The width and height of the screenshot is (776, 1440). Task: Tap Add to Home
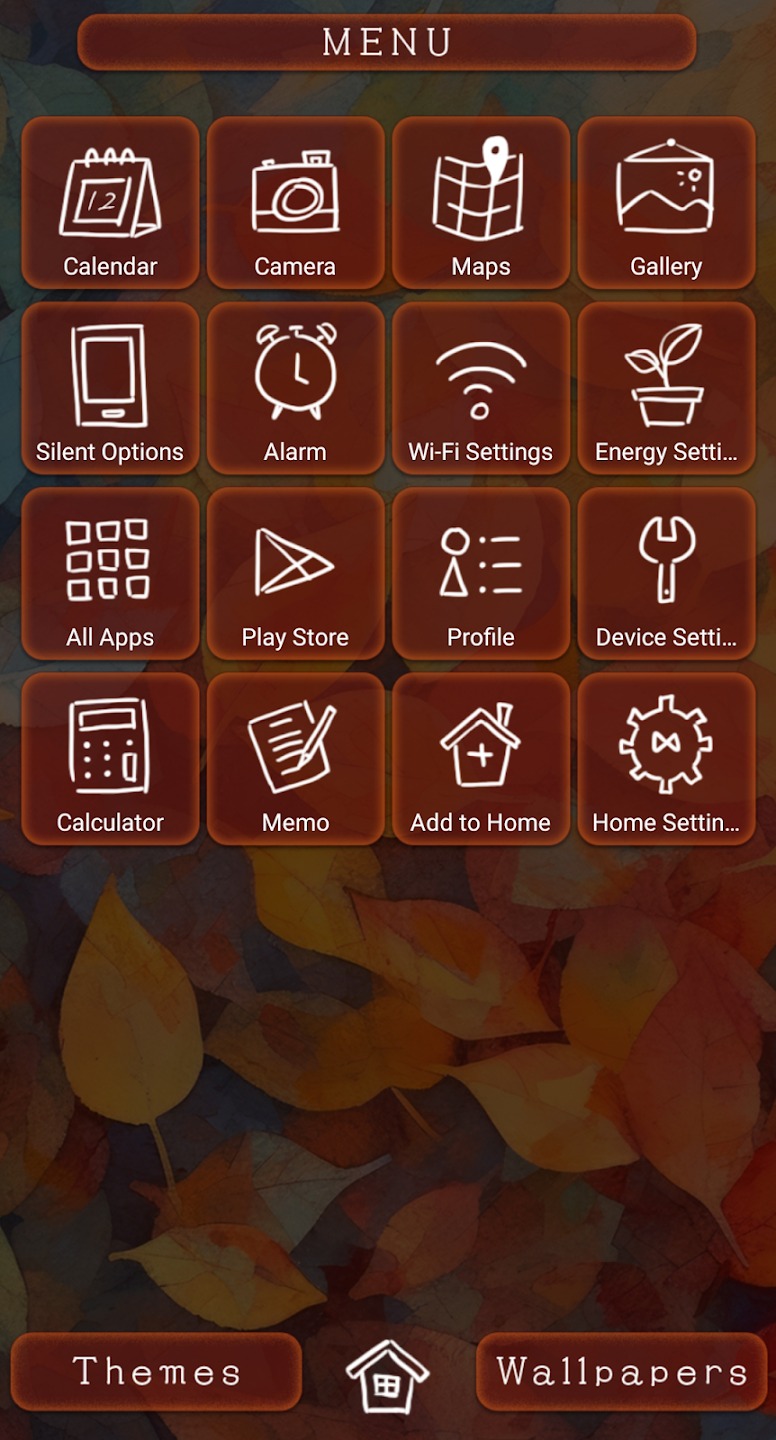point(481,759)
